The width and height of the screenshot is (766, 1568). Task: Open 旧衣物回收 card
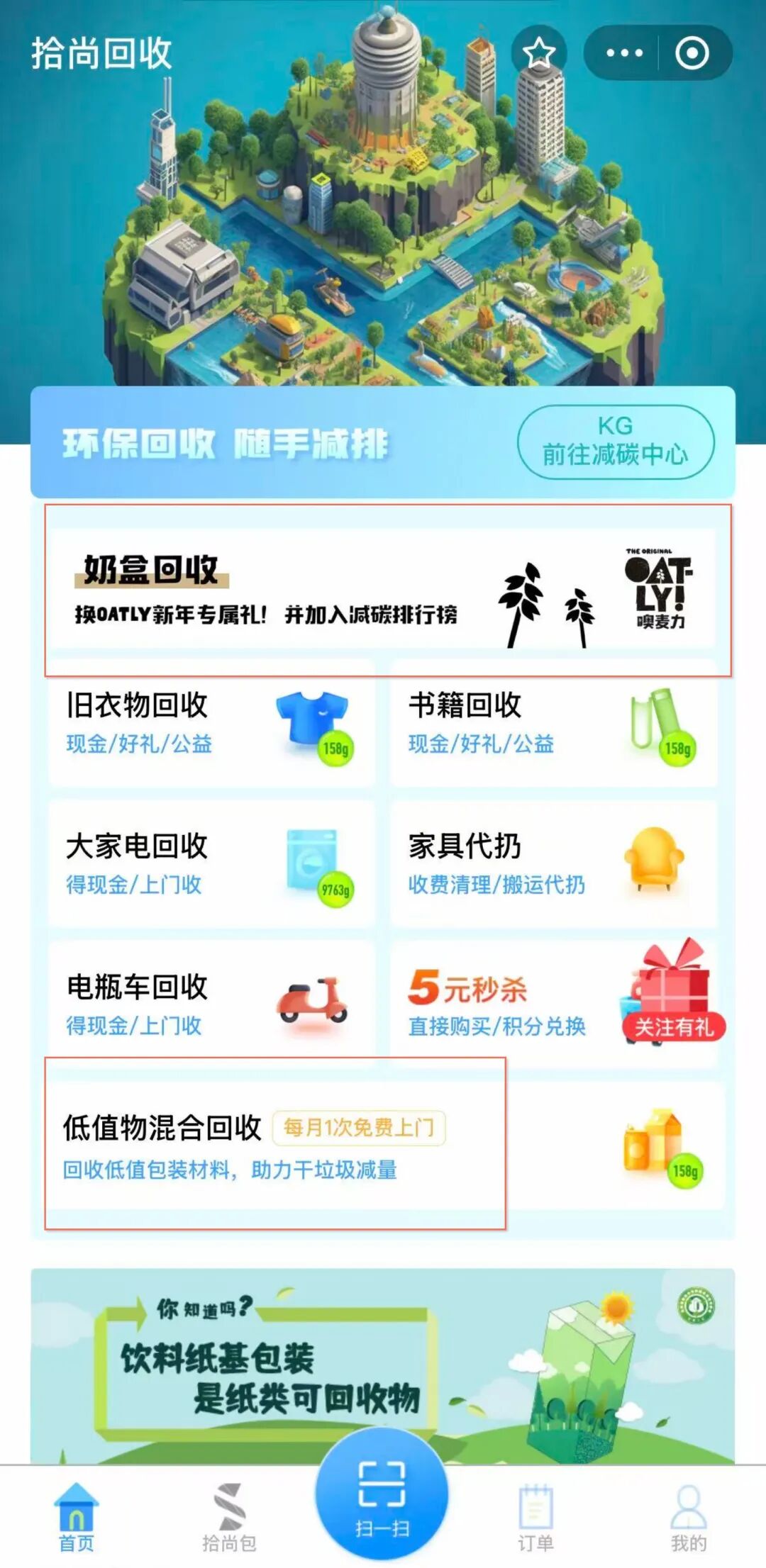pyautogui.click(x=211, y=724)
